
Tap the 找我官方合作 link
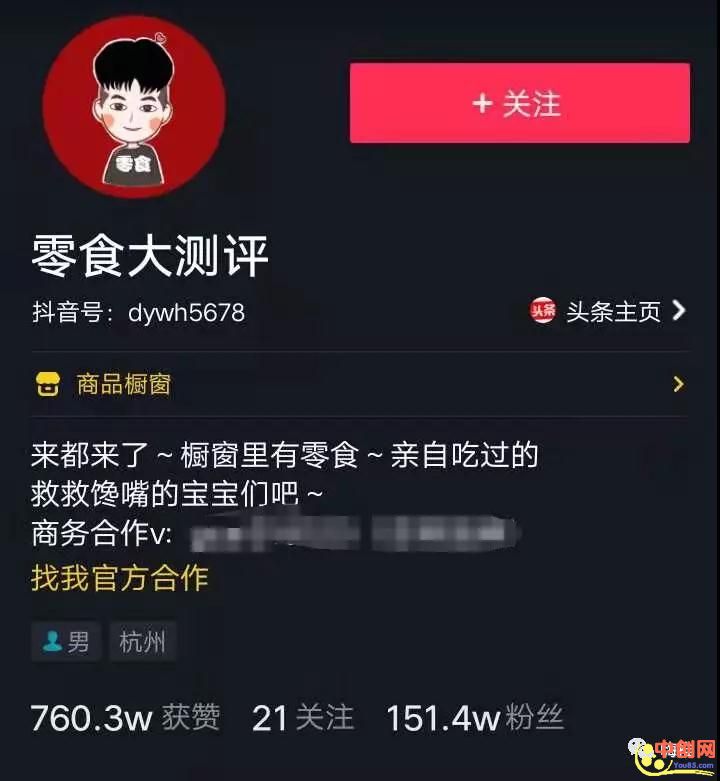tap(119, 578)
